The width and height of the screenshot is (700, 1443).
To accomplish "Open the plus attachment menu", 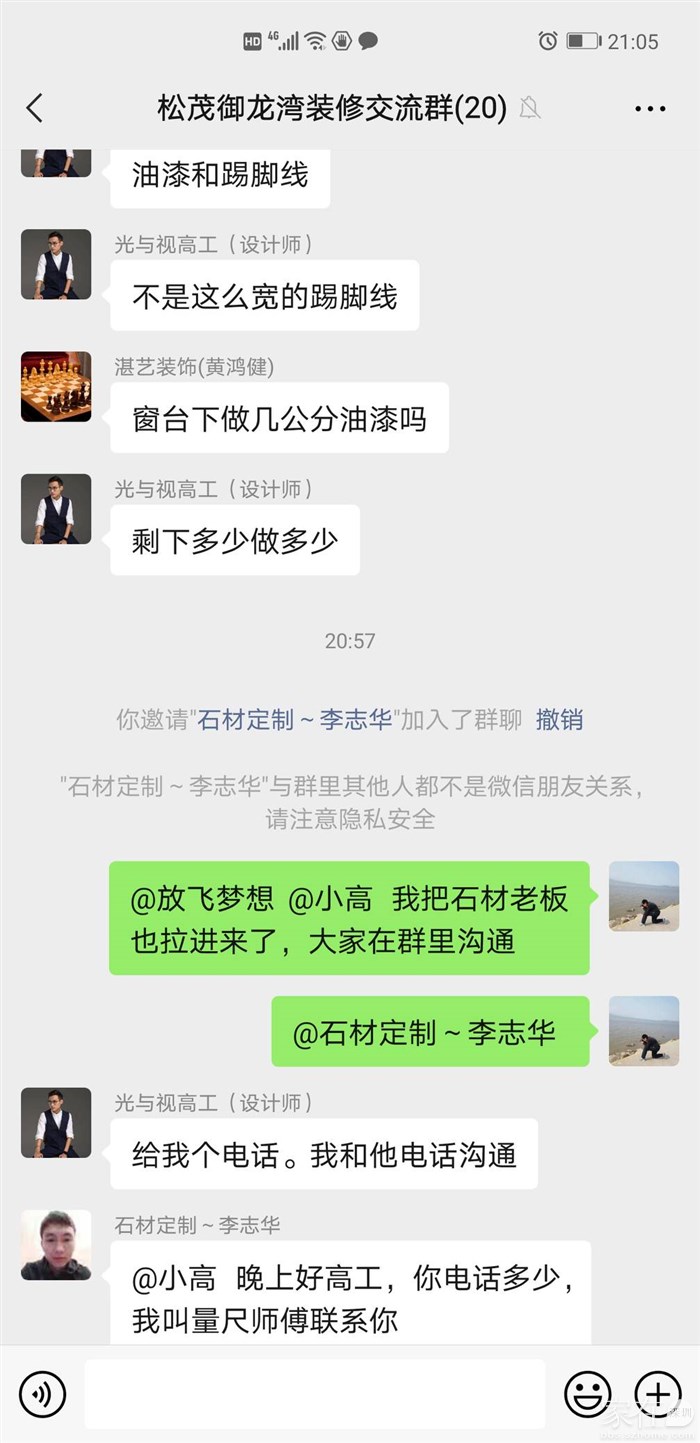I will click(657, 1393).
